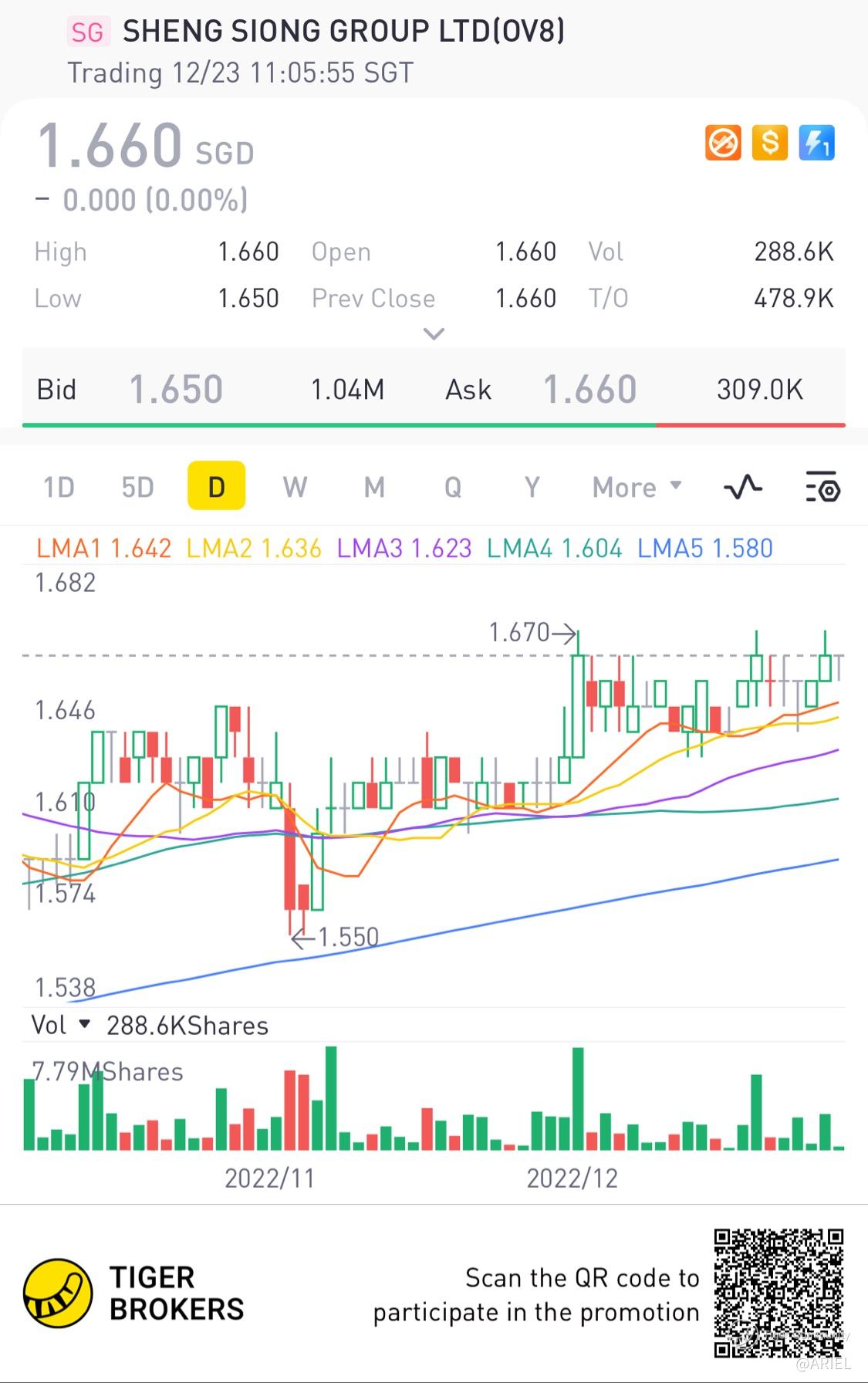Open the Bid and Ask order book
The image size is (868, 1383).
(434, 389)
